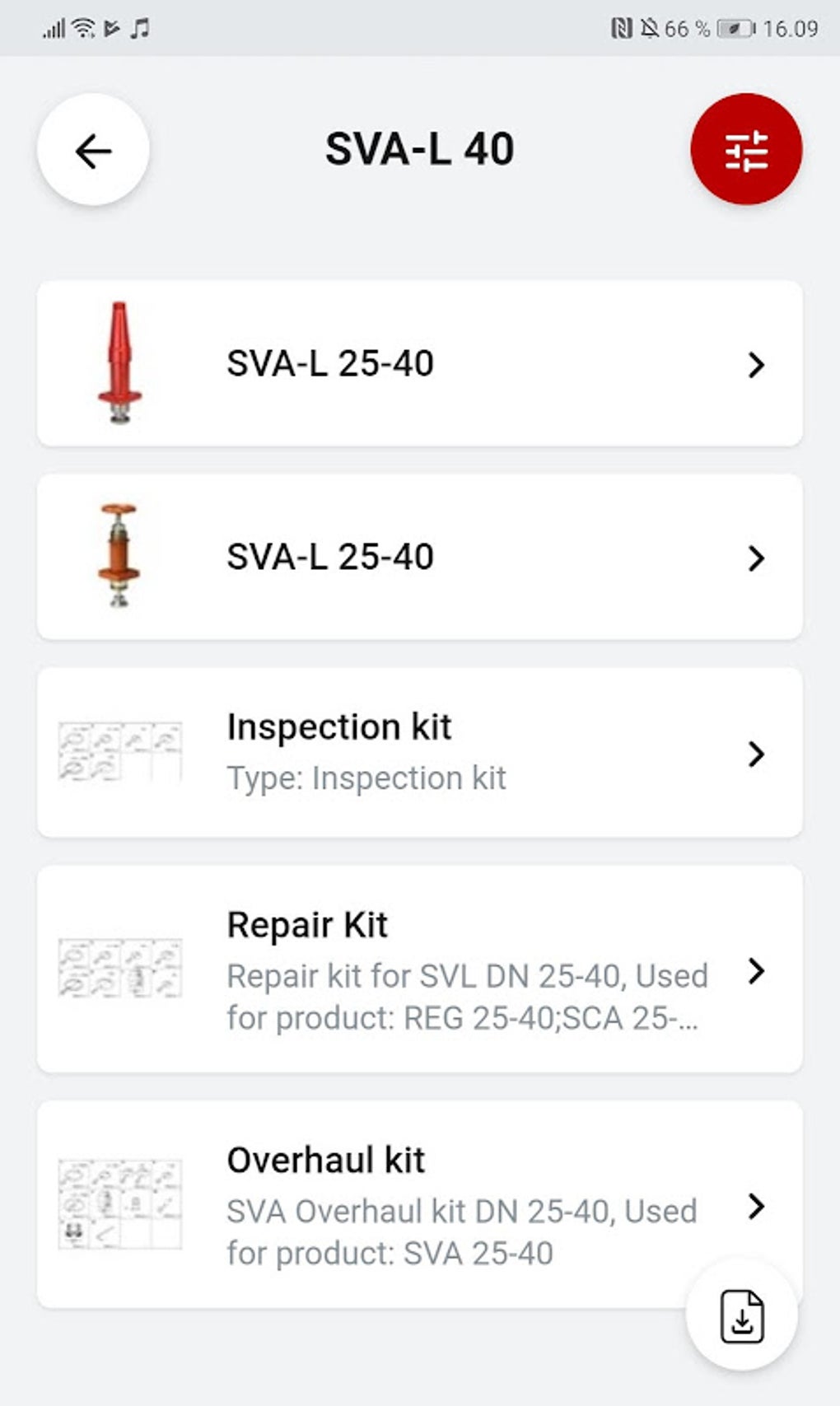Image resolution: width=840 pixels, height=1406 pixels.
Task: Tap the signal strength indicator
Action: tap(54, 27)
